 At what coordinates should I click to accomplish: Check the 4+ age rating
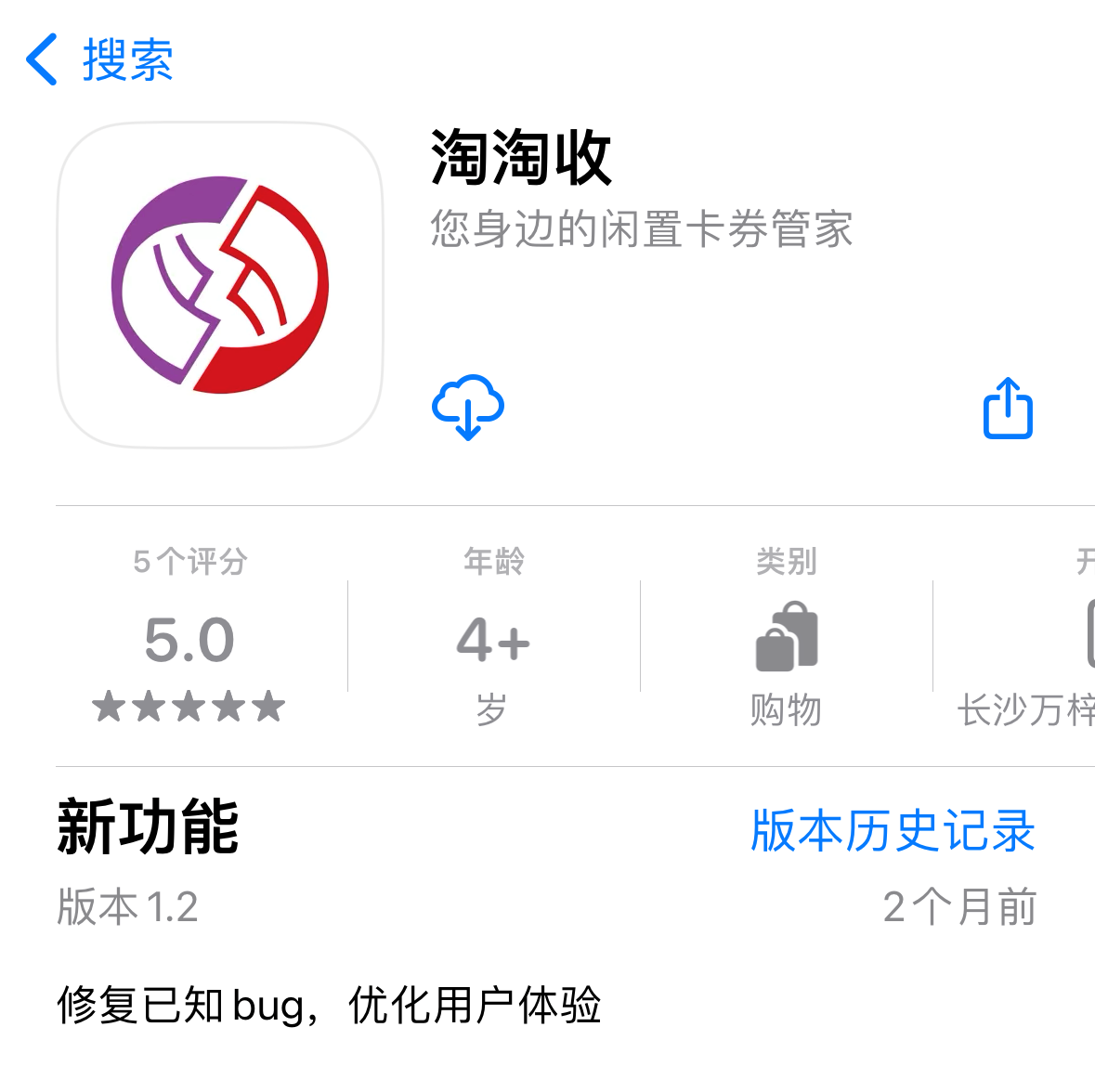pos(493,641)
